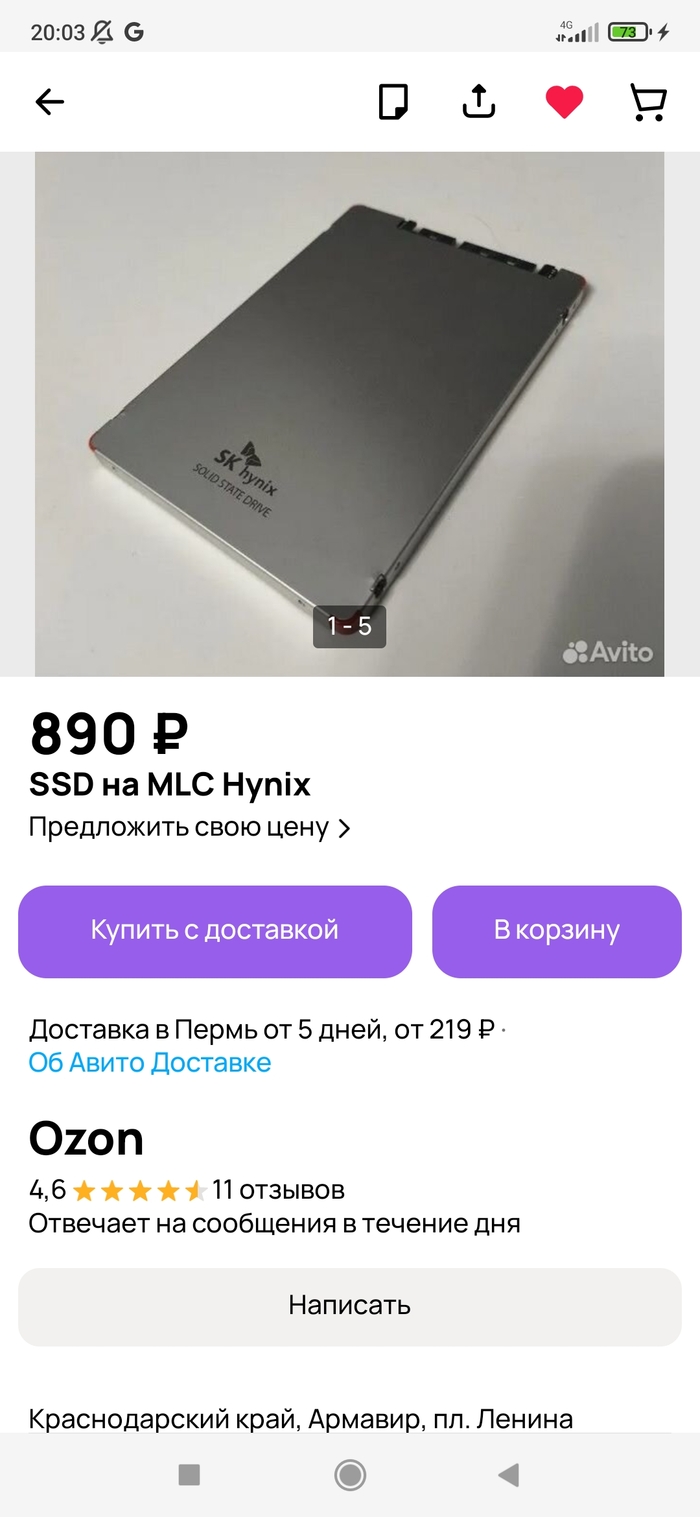Share this SSD listing
Screen dimensions: 700x1517
(479, 102)
